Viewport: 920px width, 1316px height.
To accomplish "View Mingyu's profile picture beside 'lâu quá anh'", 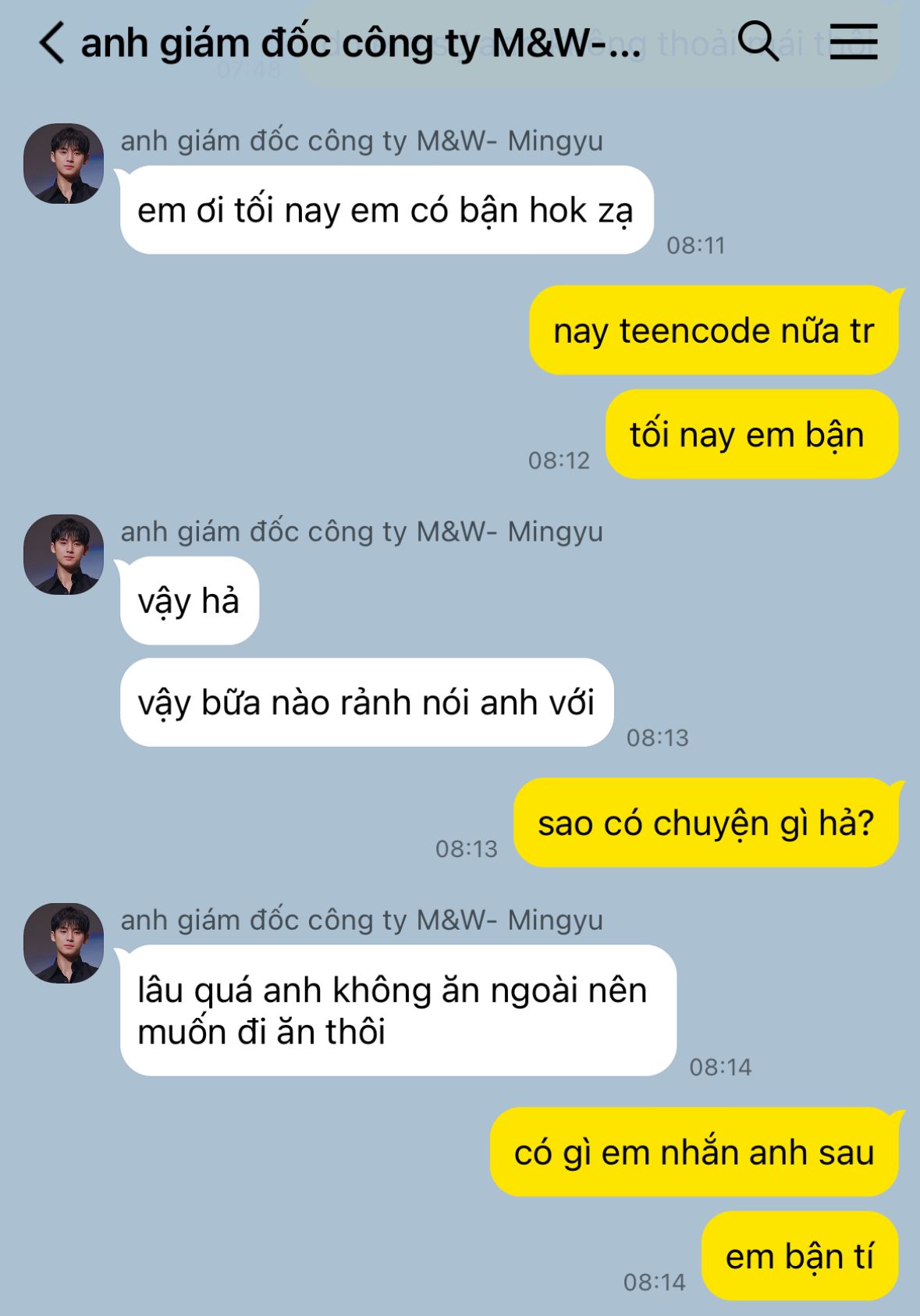I will pos(63,944).
